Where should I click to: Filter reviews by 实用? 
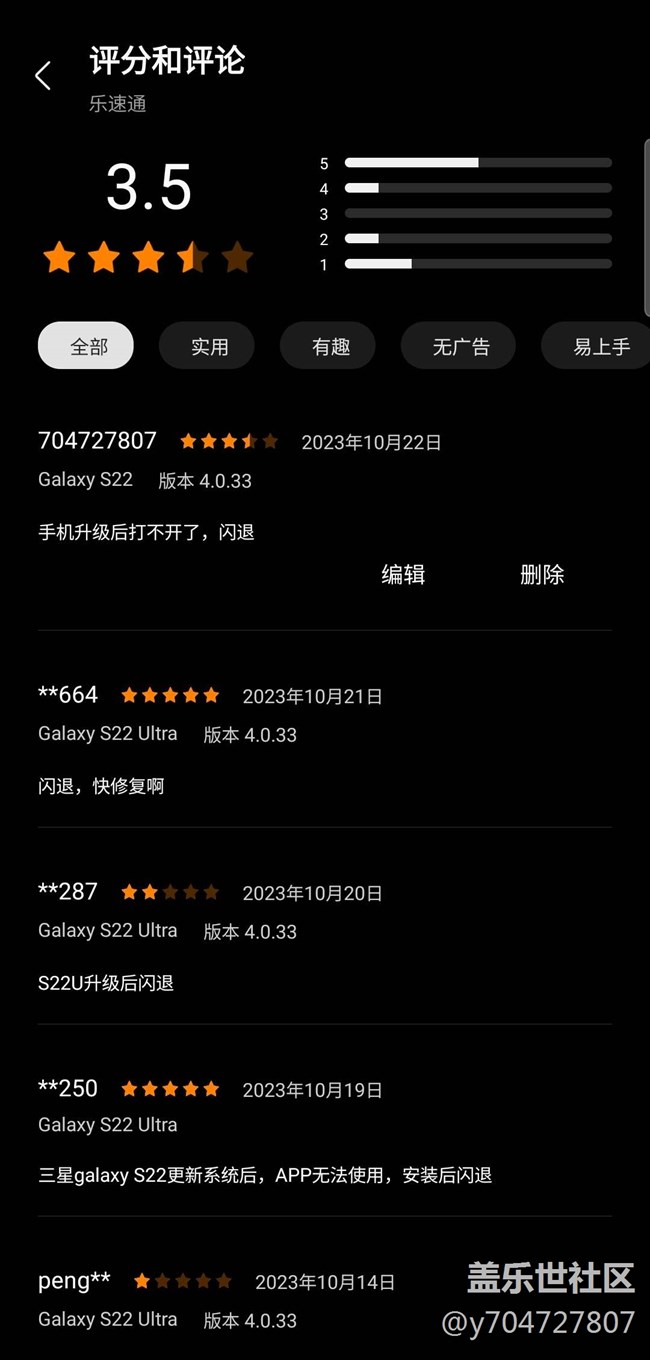(208, 346)
